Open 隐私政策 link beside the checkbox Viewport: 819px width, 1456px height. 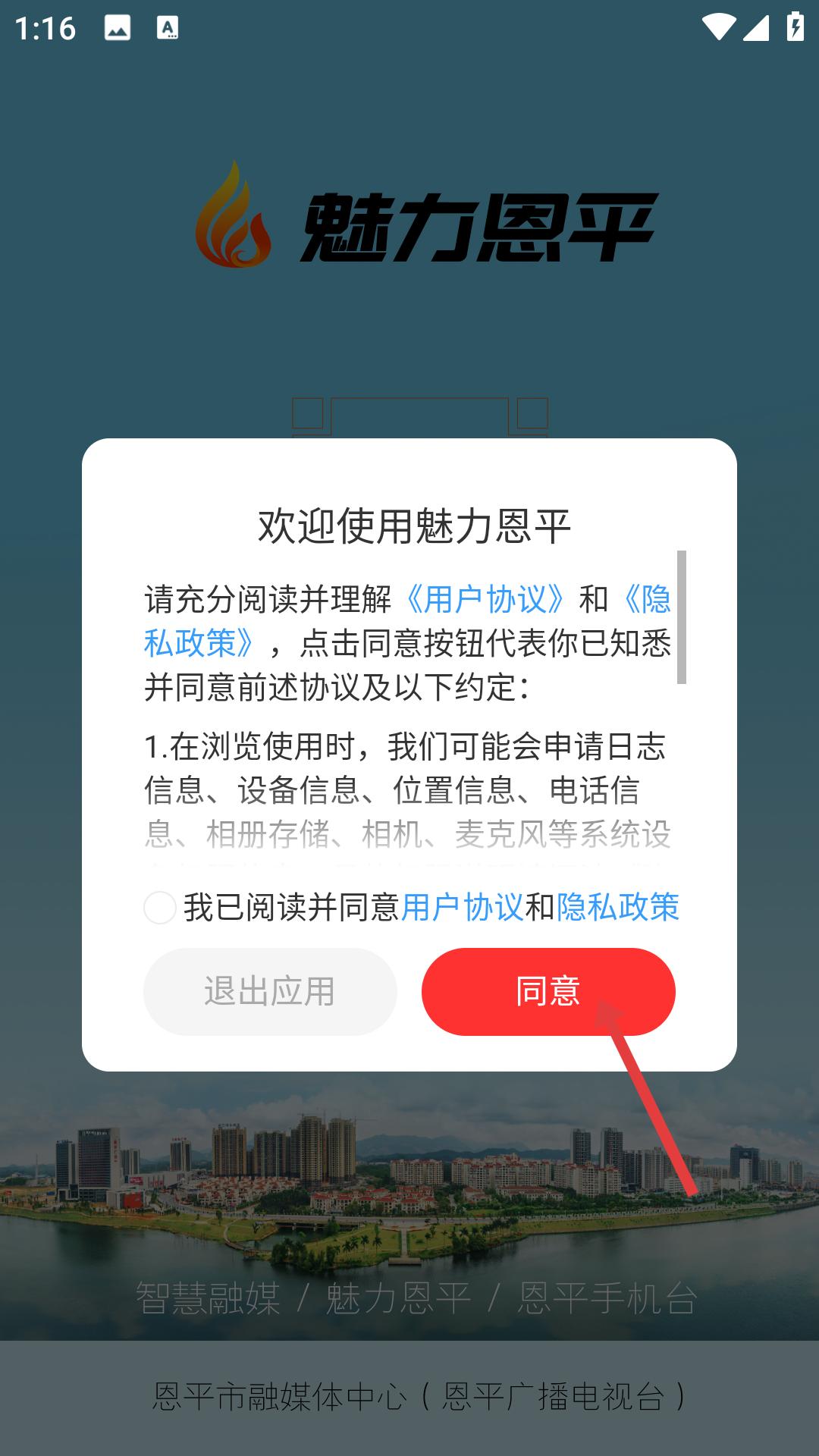(618, 908)
